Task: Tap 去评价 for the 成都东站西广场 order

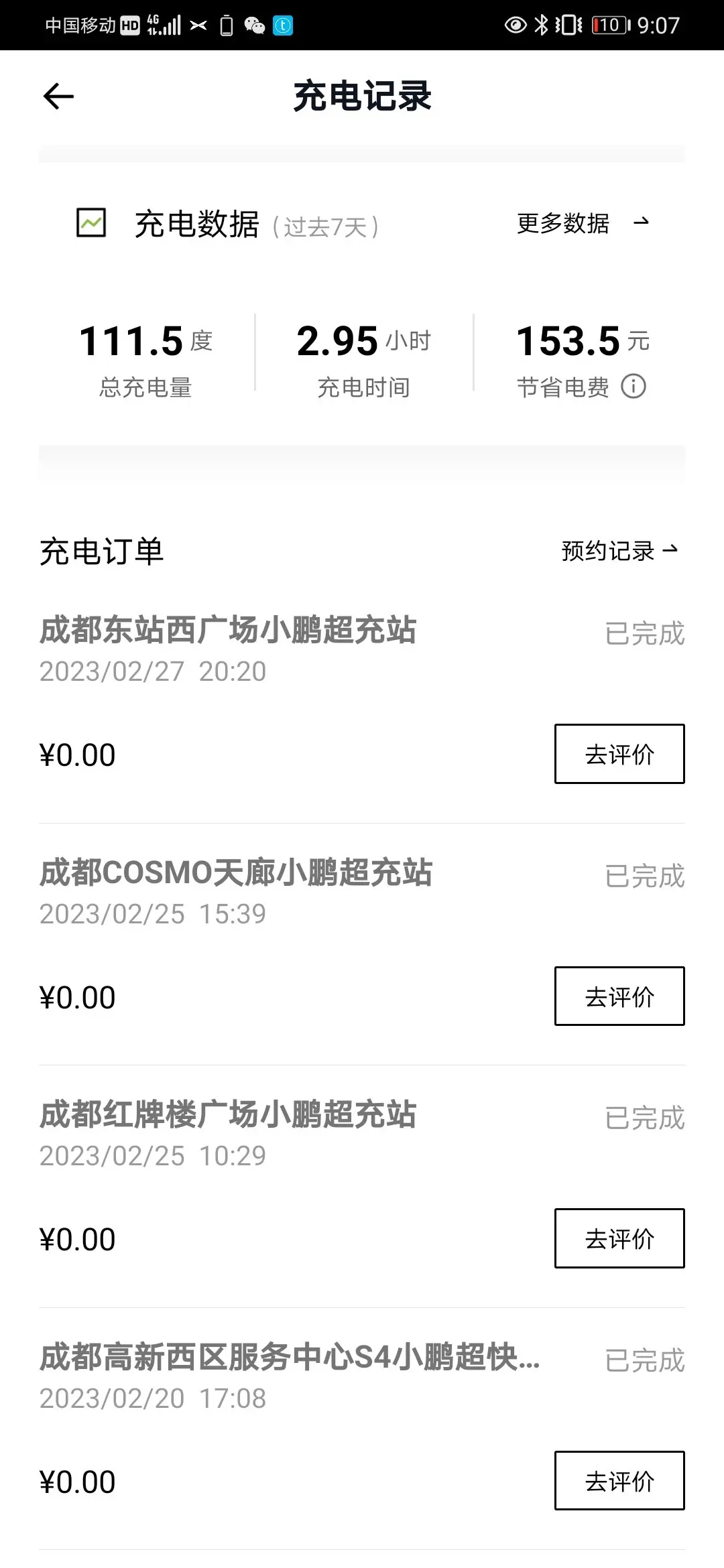Action: tap(619, 754)
